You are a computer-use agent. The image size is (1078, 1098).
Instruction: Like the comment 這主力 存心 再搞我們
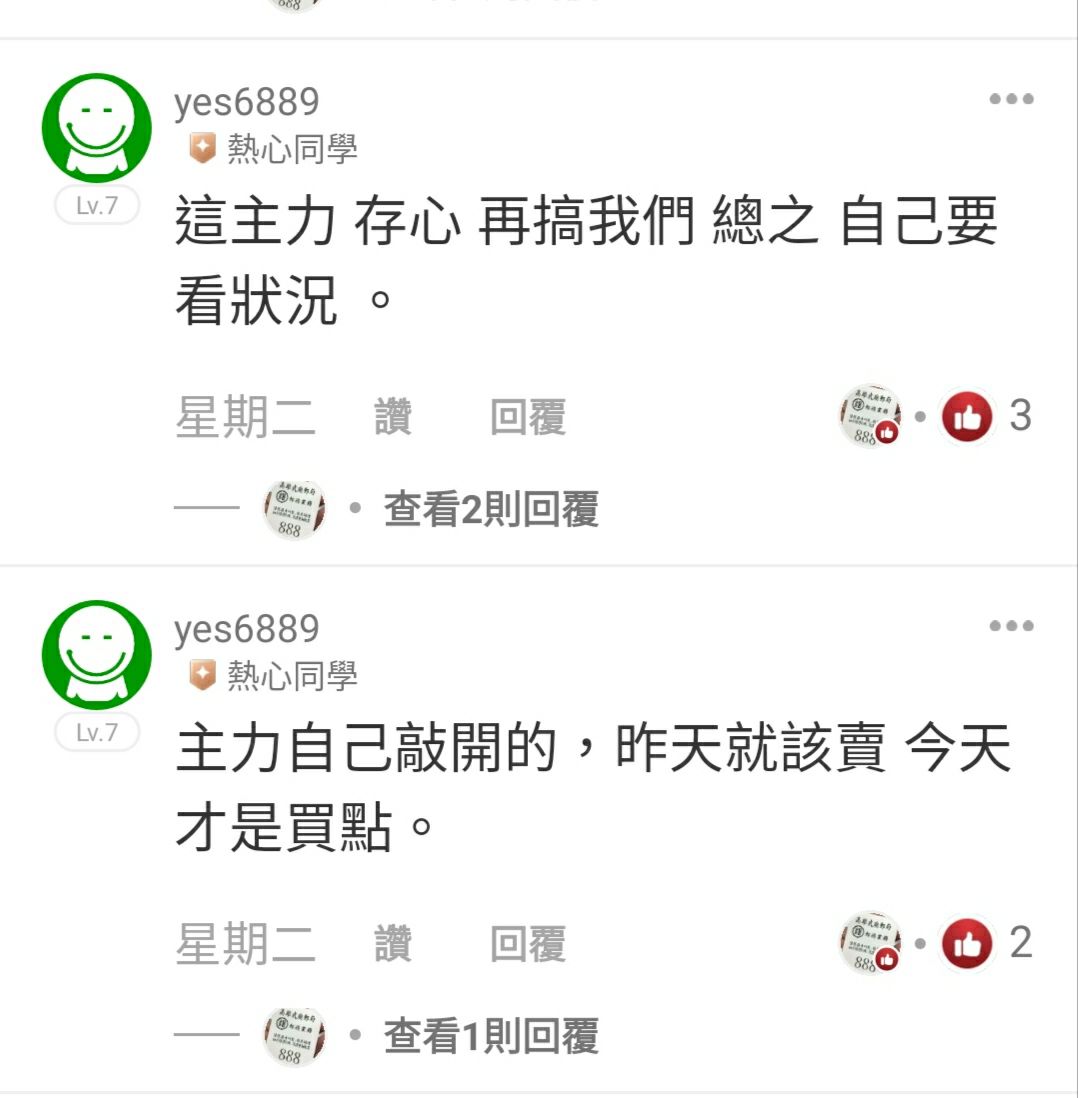click(x=393, y=417)
